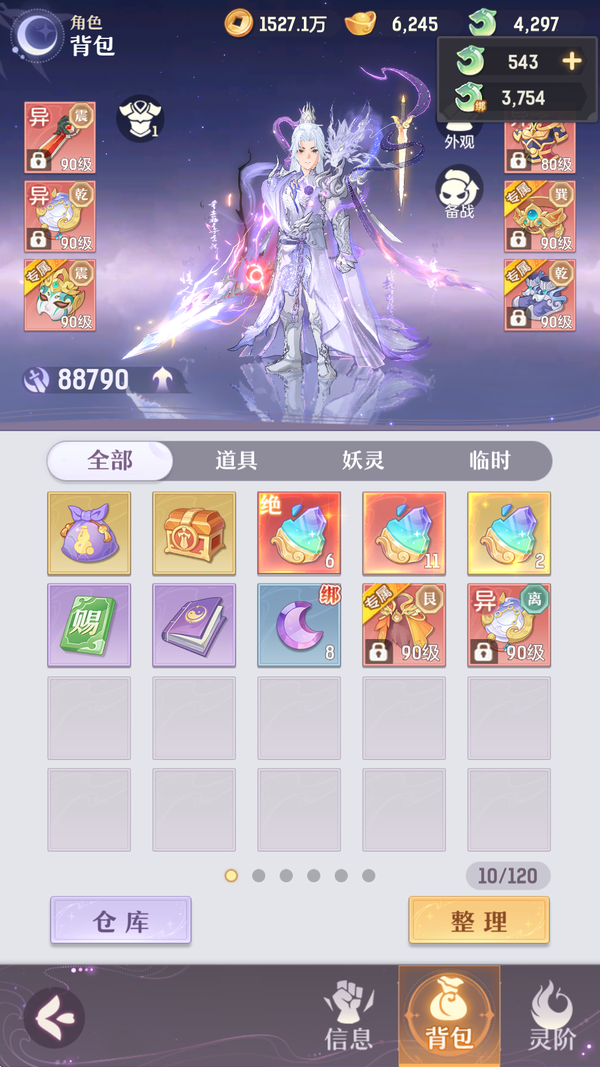Switch to the 信息 tab
The height and width of the screenshot is (1067, 600).
pos(349,1016)
